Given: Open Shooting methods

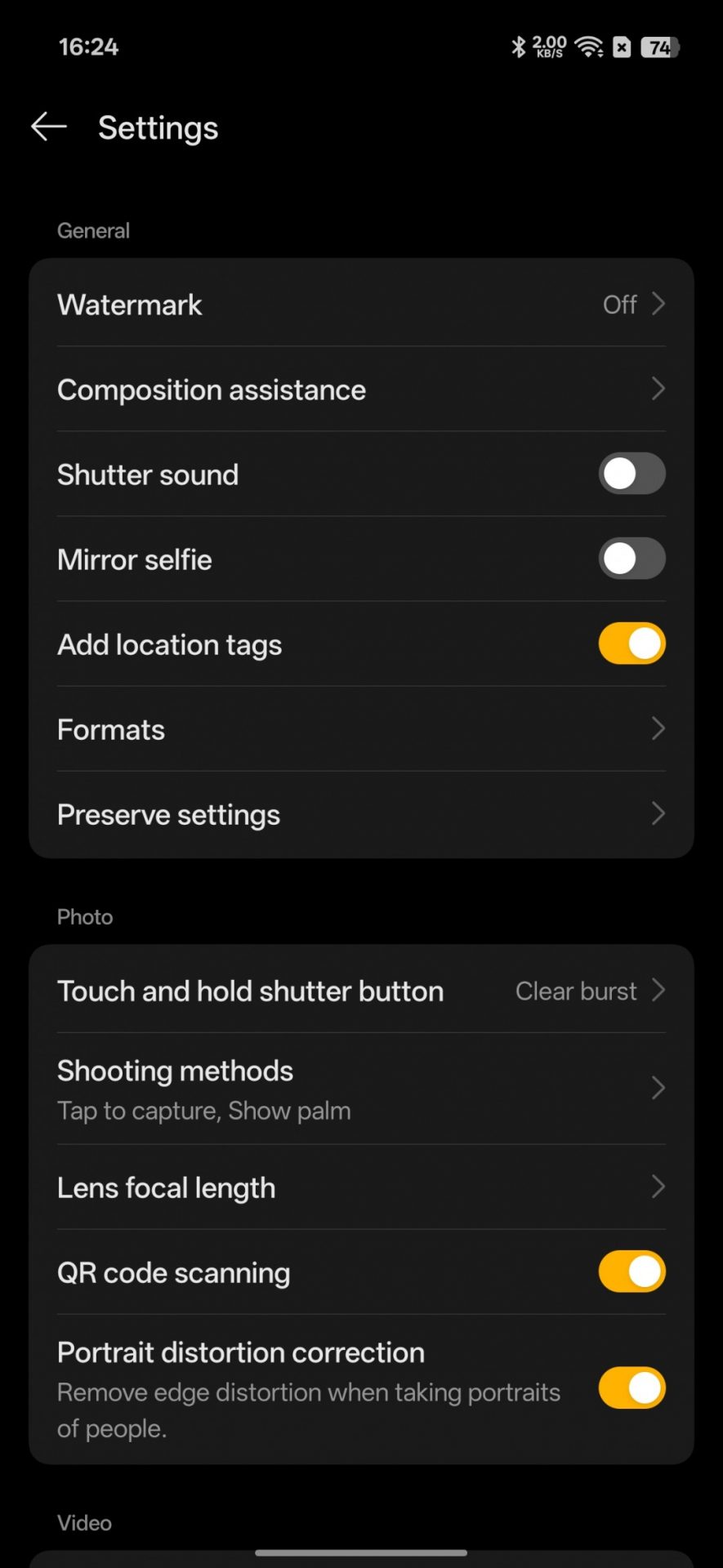Looking at the screenshot, I should pos(360,1089).
